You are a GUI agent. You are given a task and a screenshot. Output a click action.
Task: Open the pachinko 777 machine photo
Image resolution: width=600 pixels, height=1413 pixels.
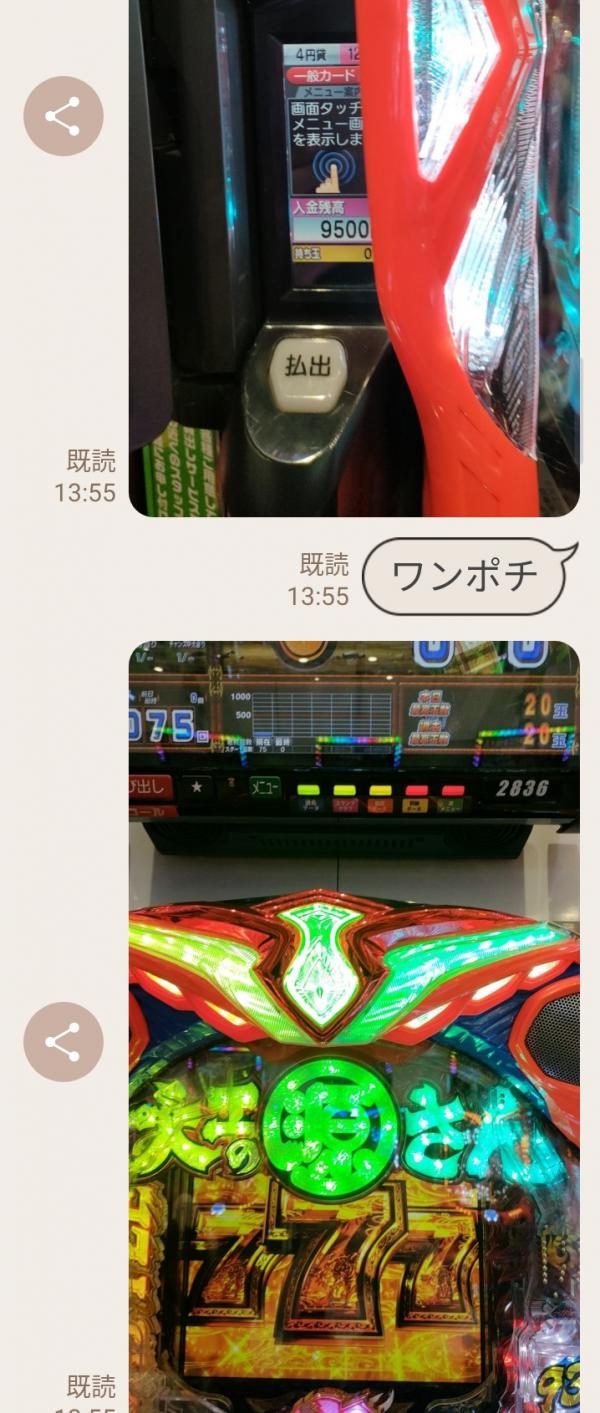coord(354,1030)
